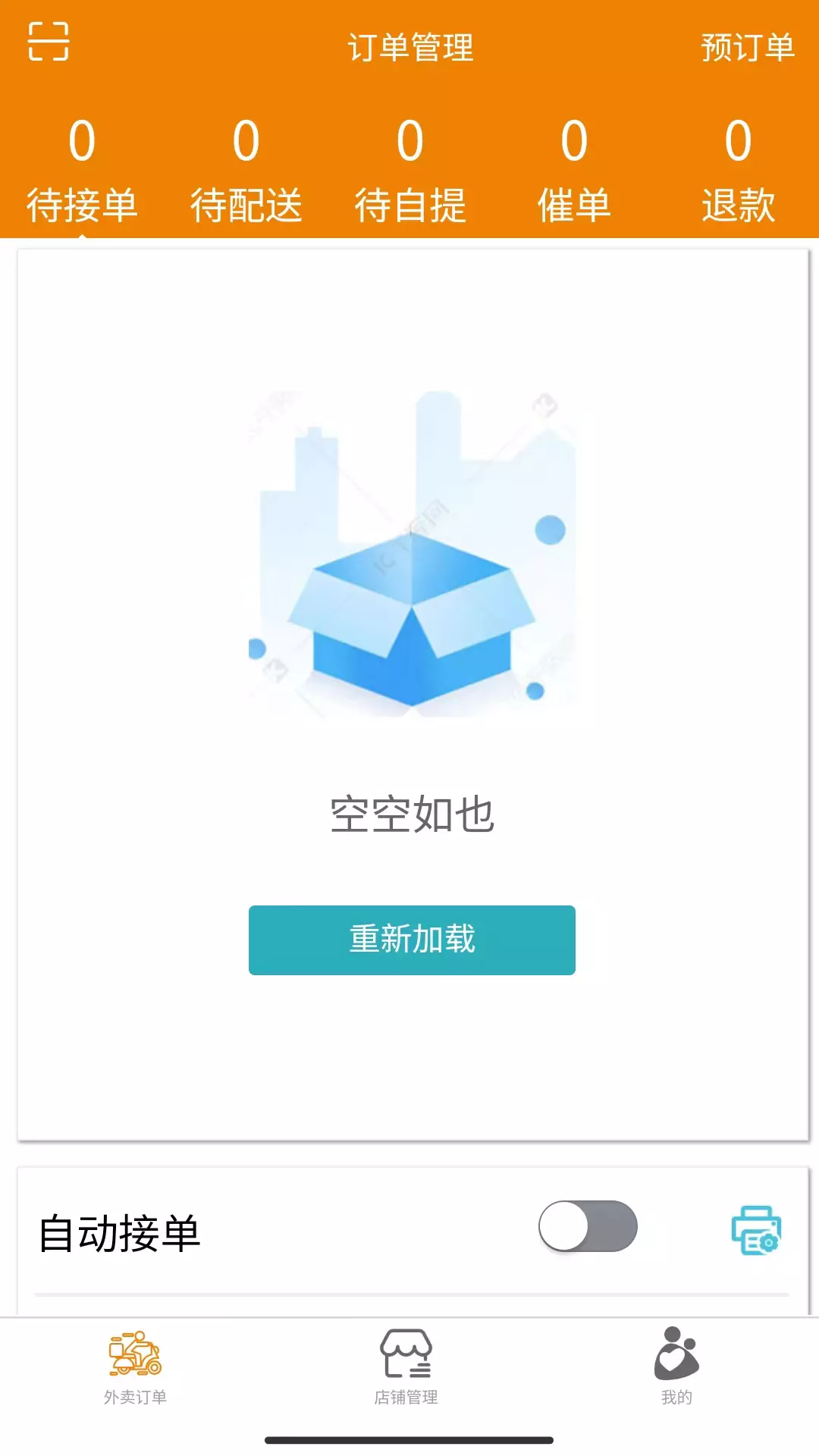Screen dimensions: 819x1456
Task: Open the scan icon in the top bar
Action: 49,41
